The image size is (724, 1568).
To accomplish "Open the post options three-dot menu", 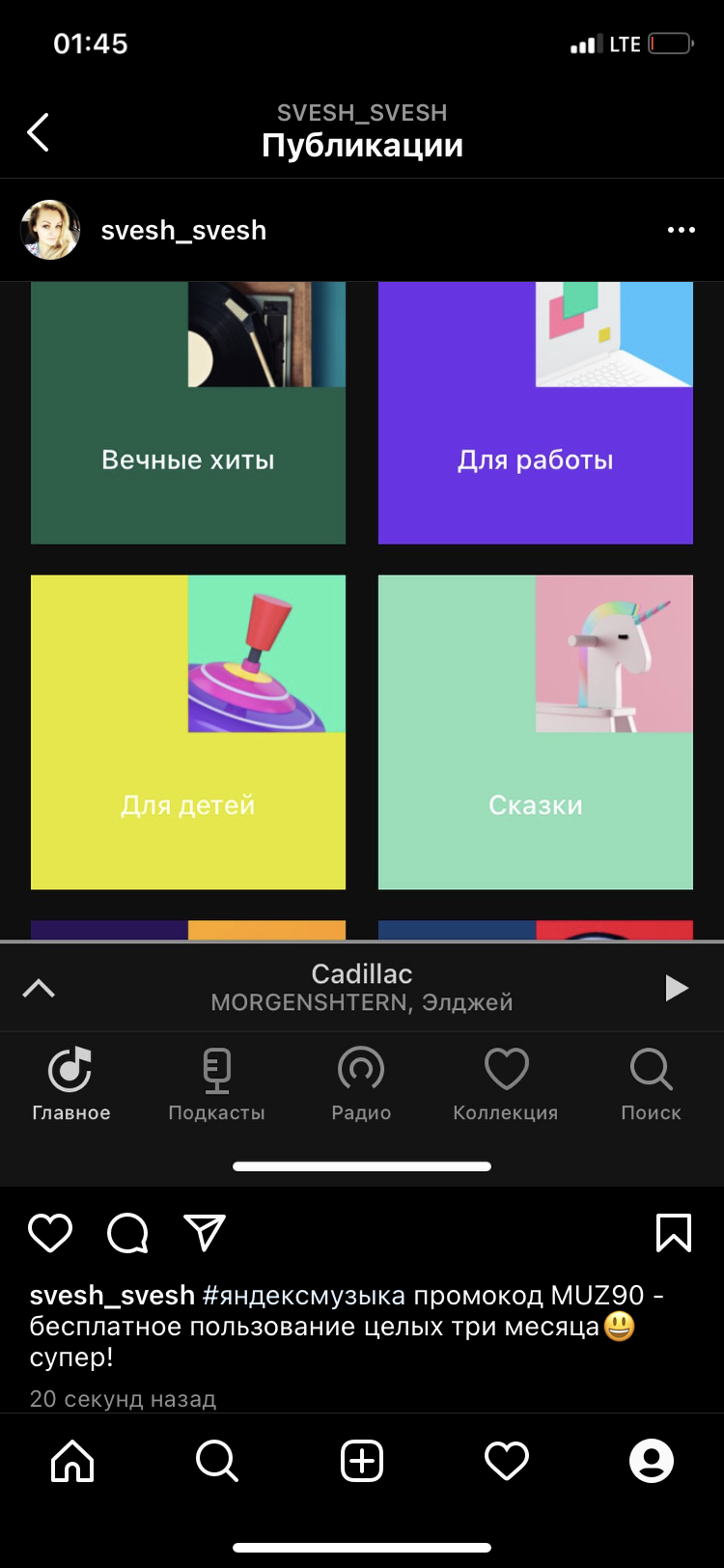I will point(681,230).
